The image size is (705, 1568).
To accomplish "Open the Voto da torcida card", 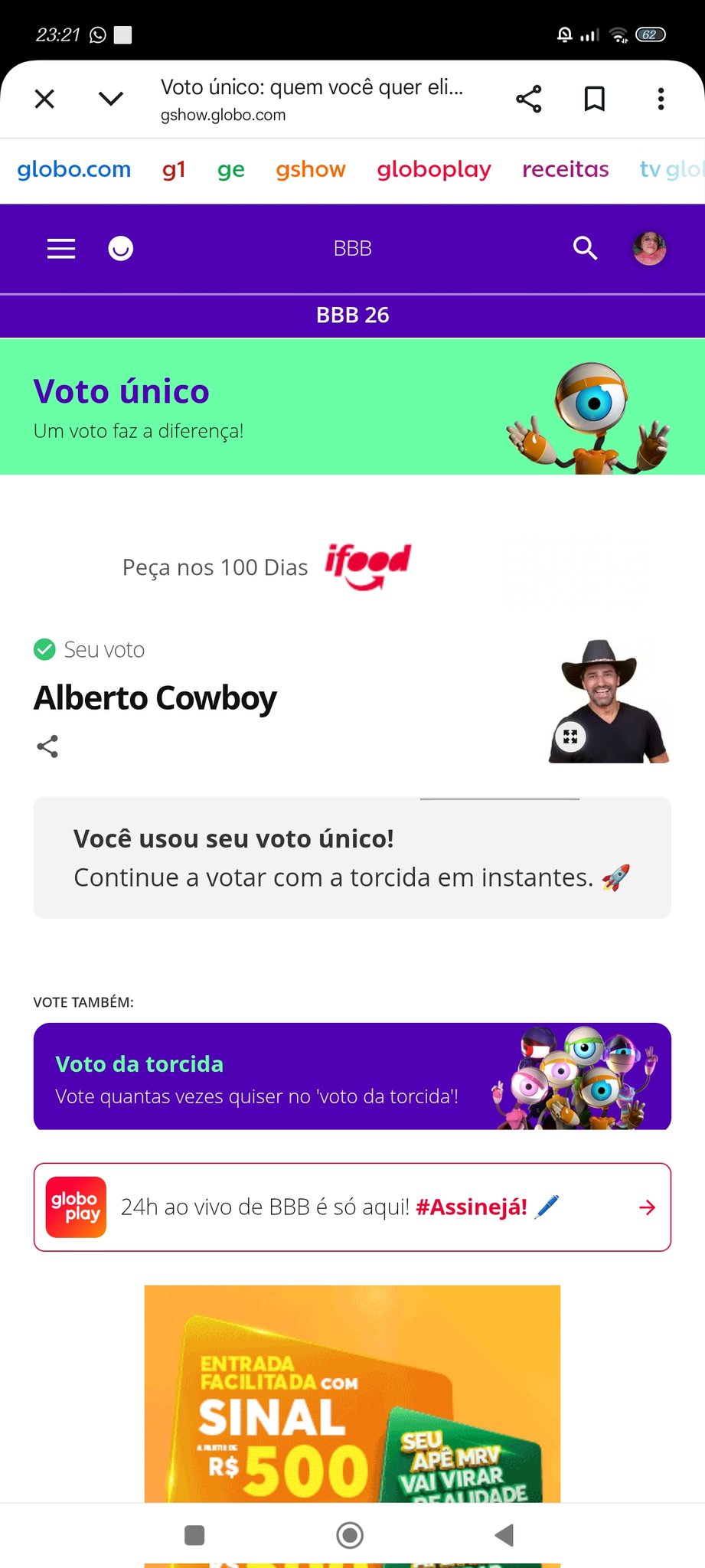I will (x=352, y=1076).
